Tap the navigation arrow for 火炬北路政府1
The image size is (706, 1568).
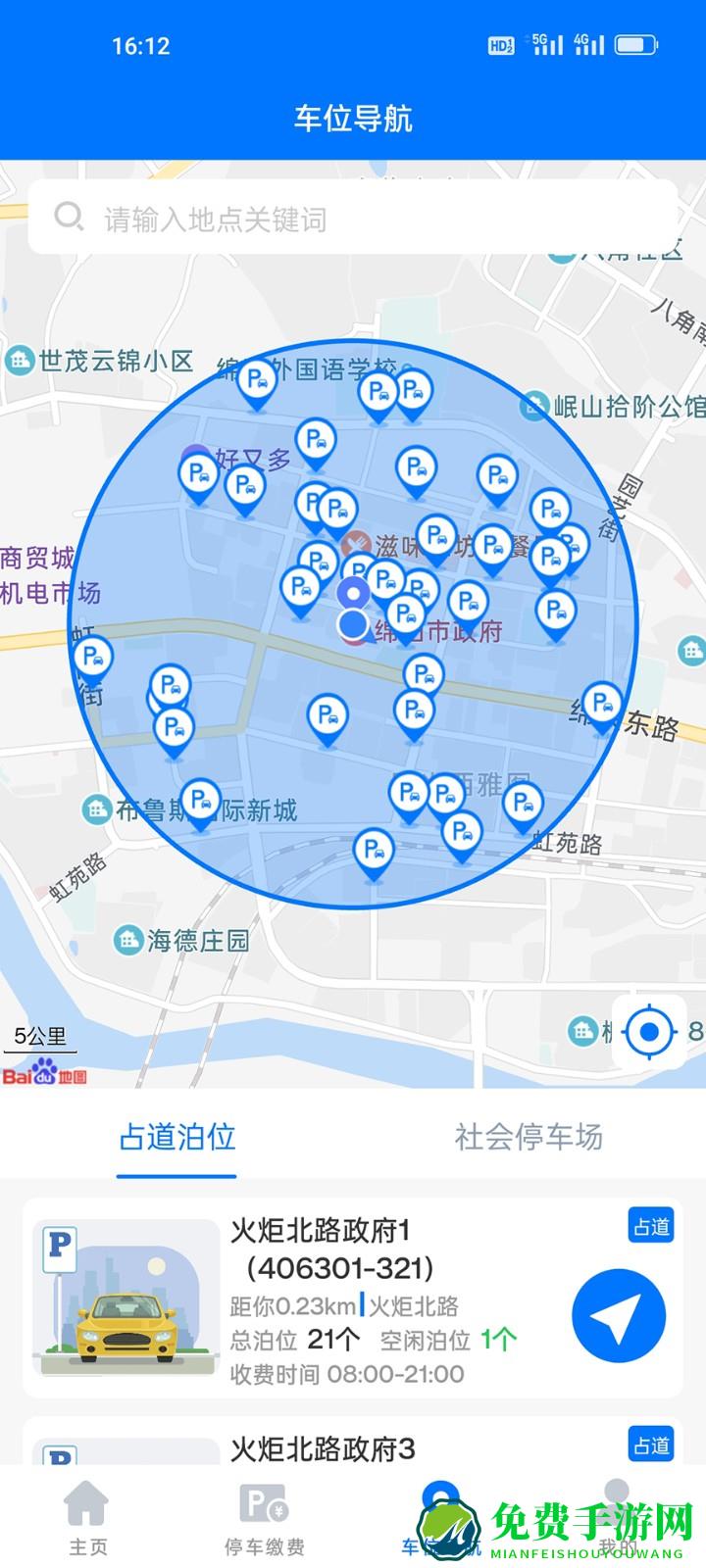(x=619, y=1316)
